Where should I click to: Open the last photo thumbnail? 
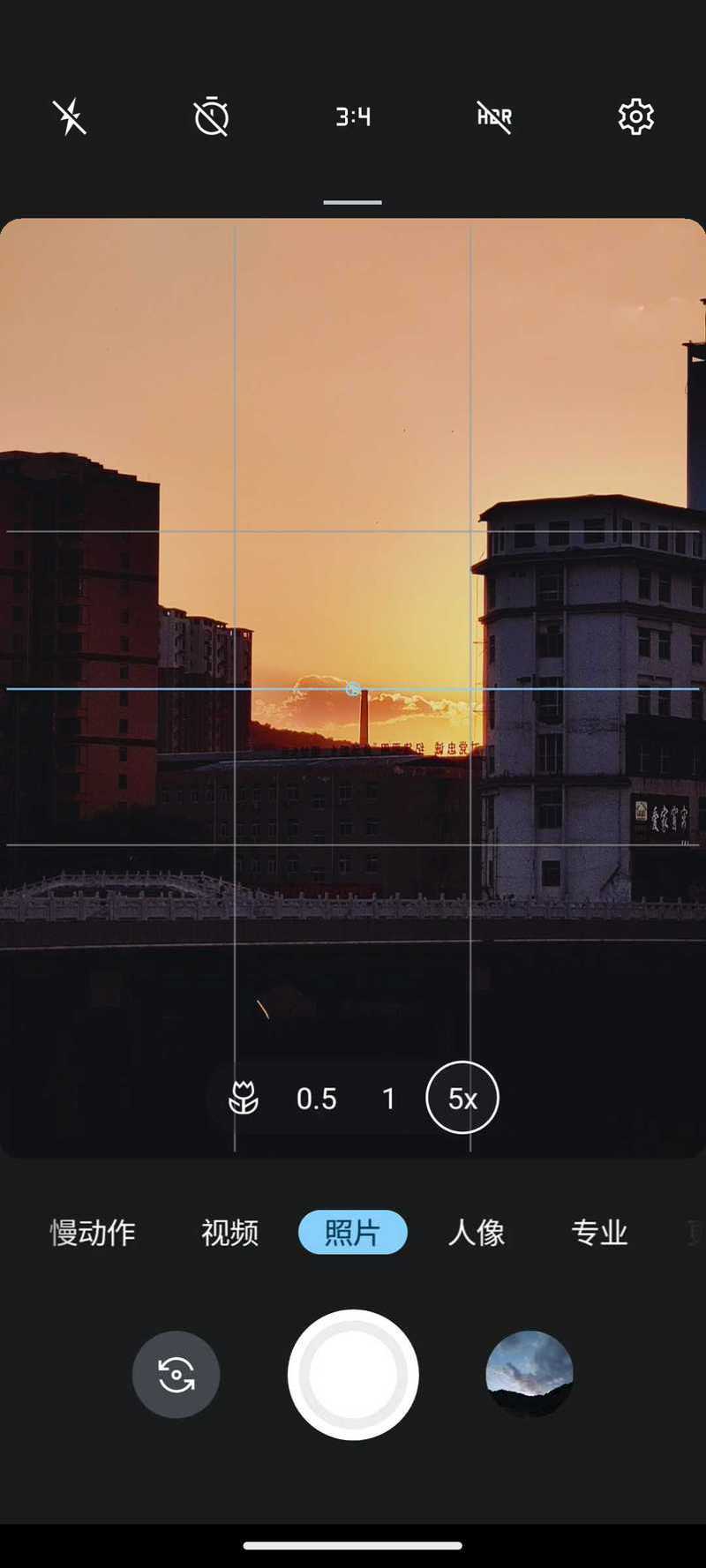point(529,1375)
